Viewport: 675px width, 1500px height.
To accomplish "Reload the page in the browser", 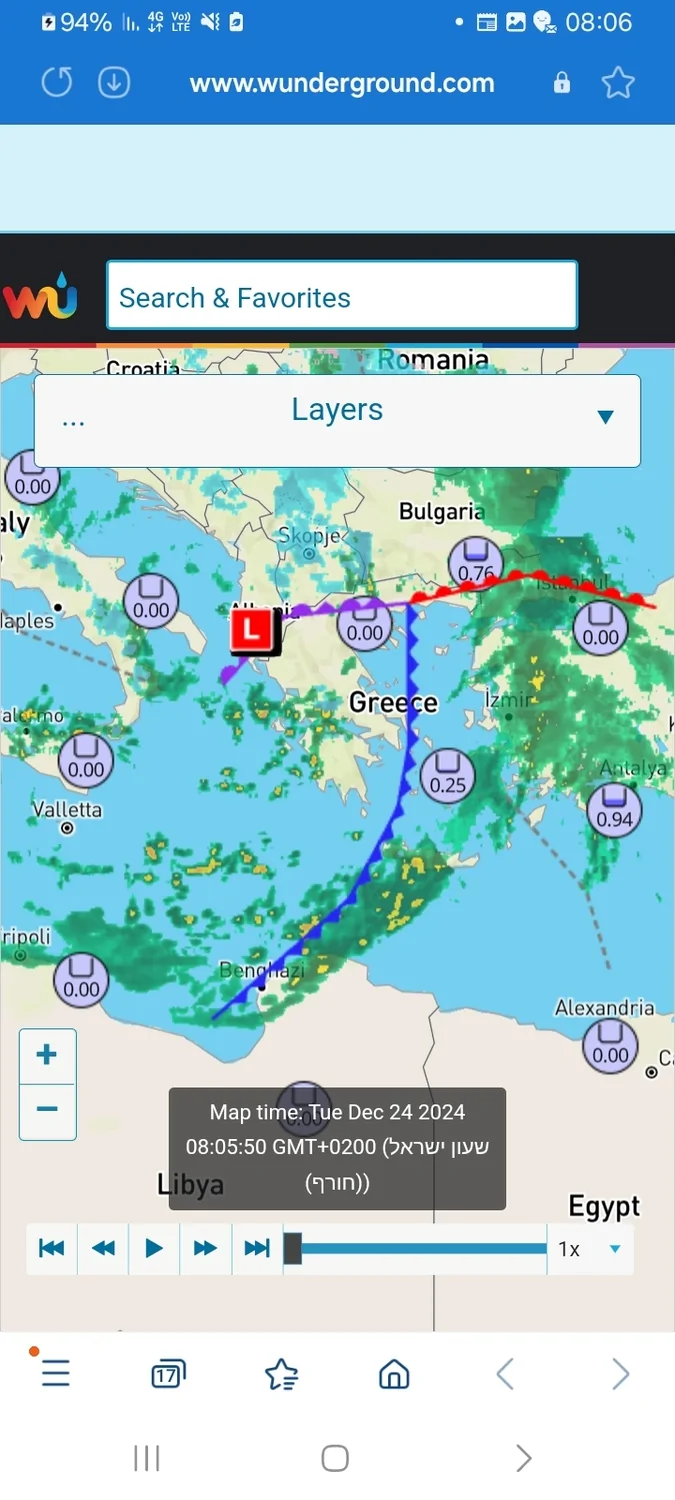I will click(57, 83).
